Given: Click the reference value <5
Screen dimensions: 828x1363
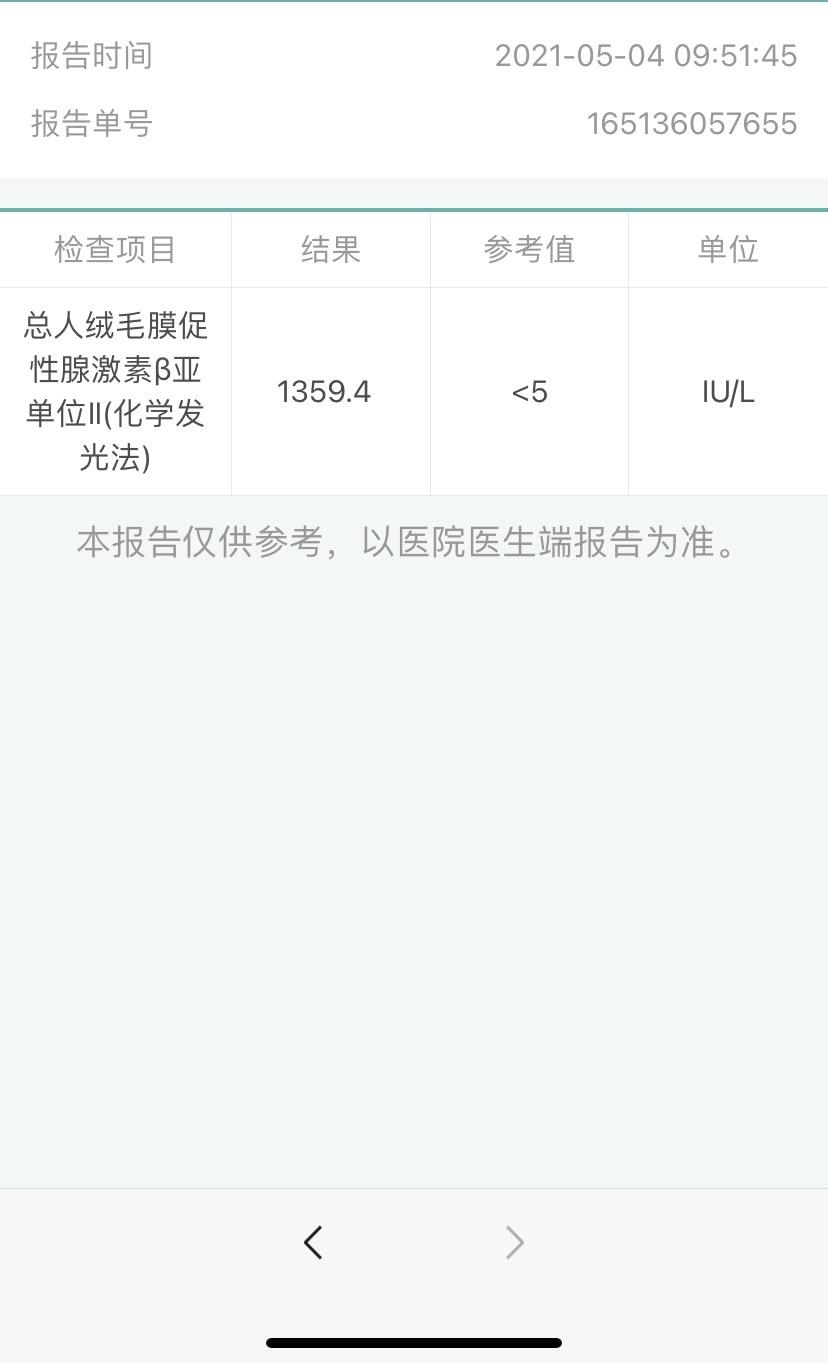Looking at the screenshot, I should pos(529,391).
